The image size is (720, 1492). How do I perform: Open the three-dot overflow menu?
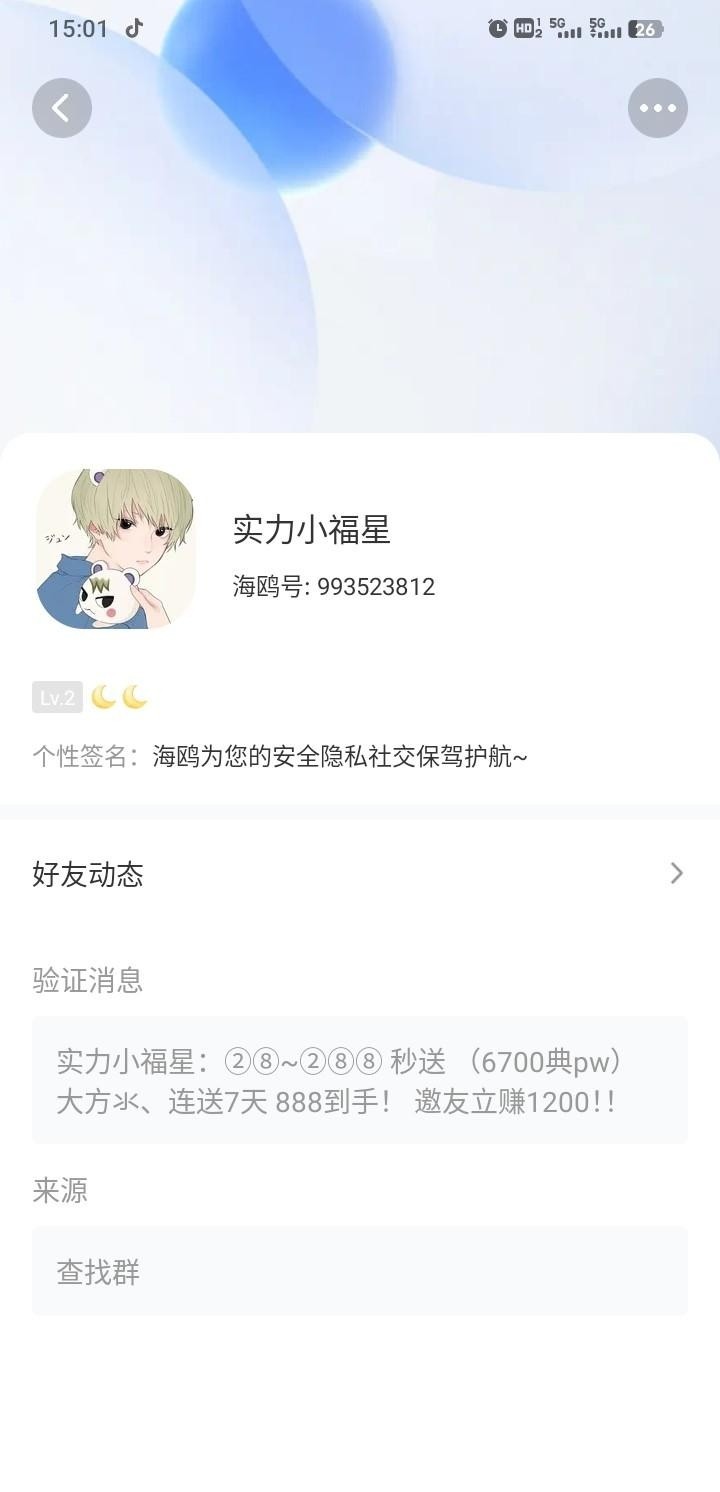(x=657, y=108)
